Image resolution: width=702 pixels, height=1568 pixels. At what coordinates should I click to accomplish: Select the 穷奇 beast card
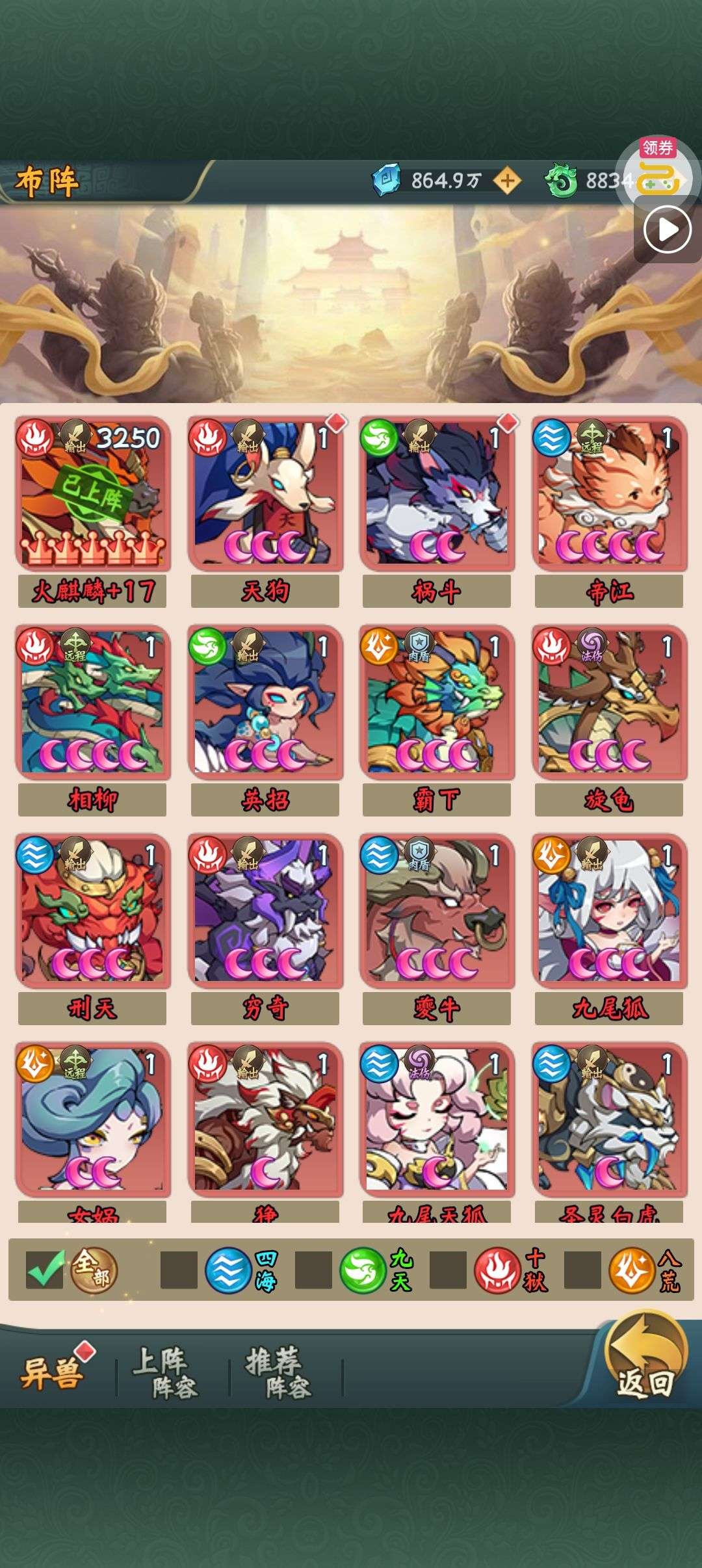click(x=265, y=929)
